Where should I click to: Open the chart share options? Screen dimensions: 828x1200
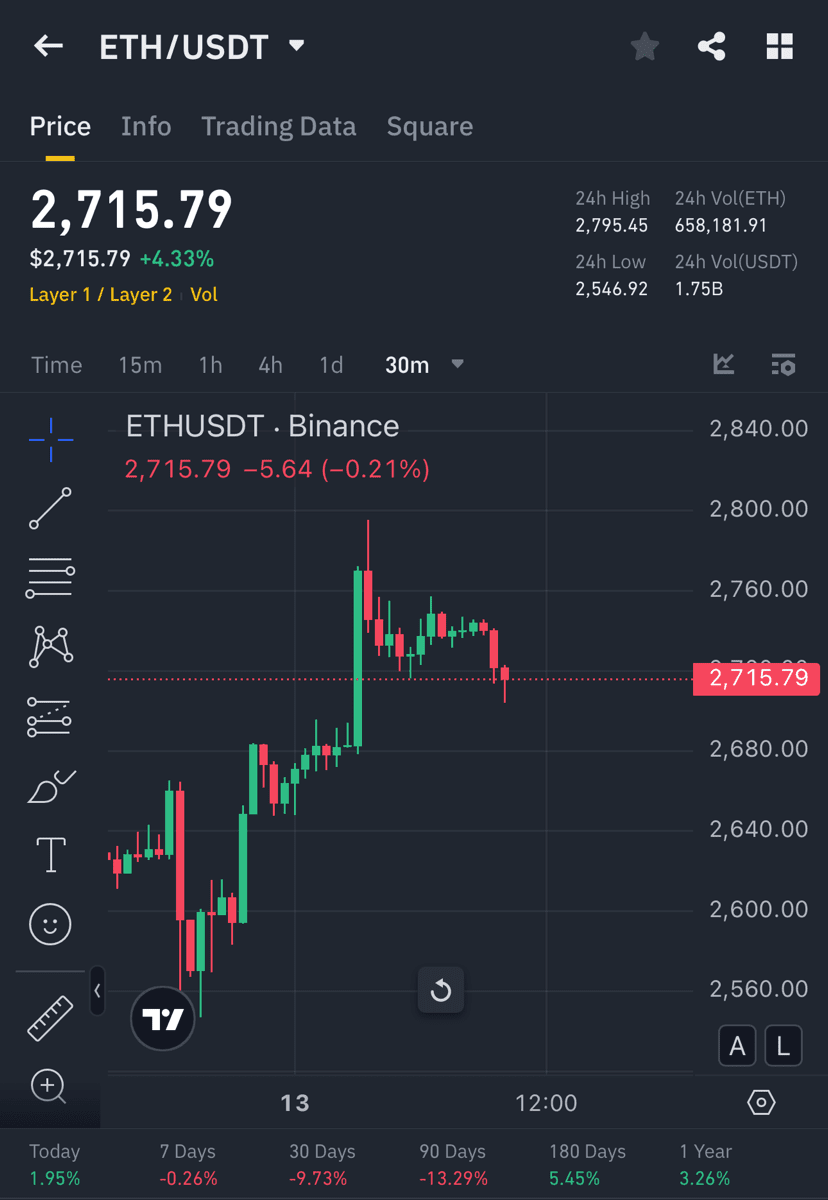(711, 46)
